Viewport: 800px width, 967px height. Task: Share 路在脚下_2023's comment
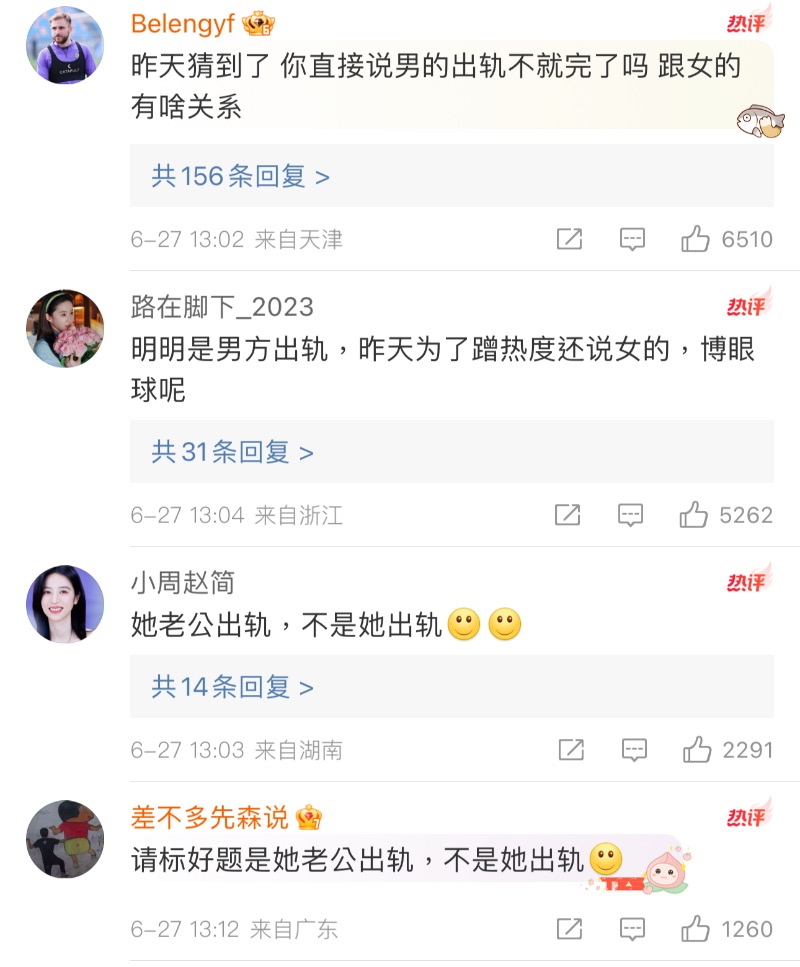click(x=568, y=515)
